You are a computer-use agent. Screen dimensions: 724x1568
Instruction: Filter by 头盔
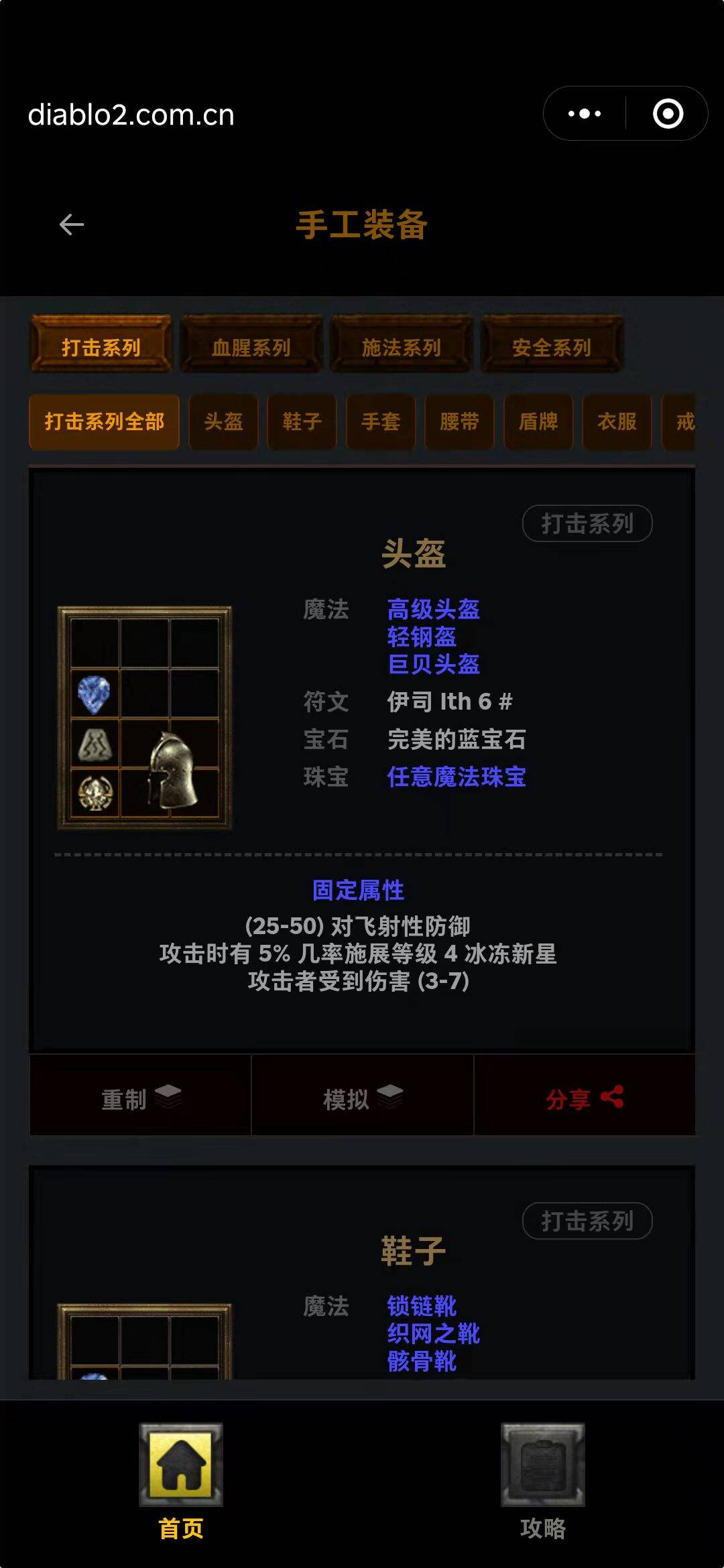coord(223,421)
